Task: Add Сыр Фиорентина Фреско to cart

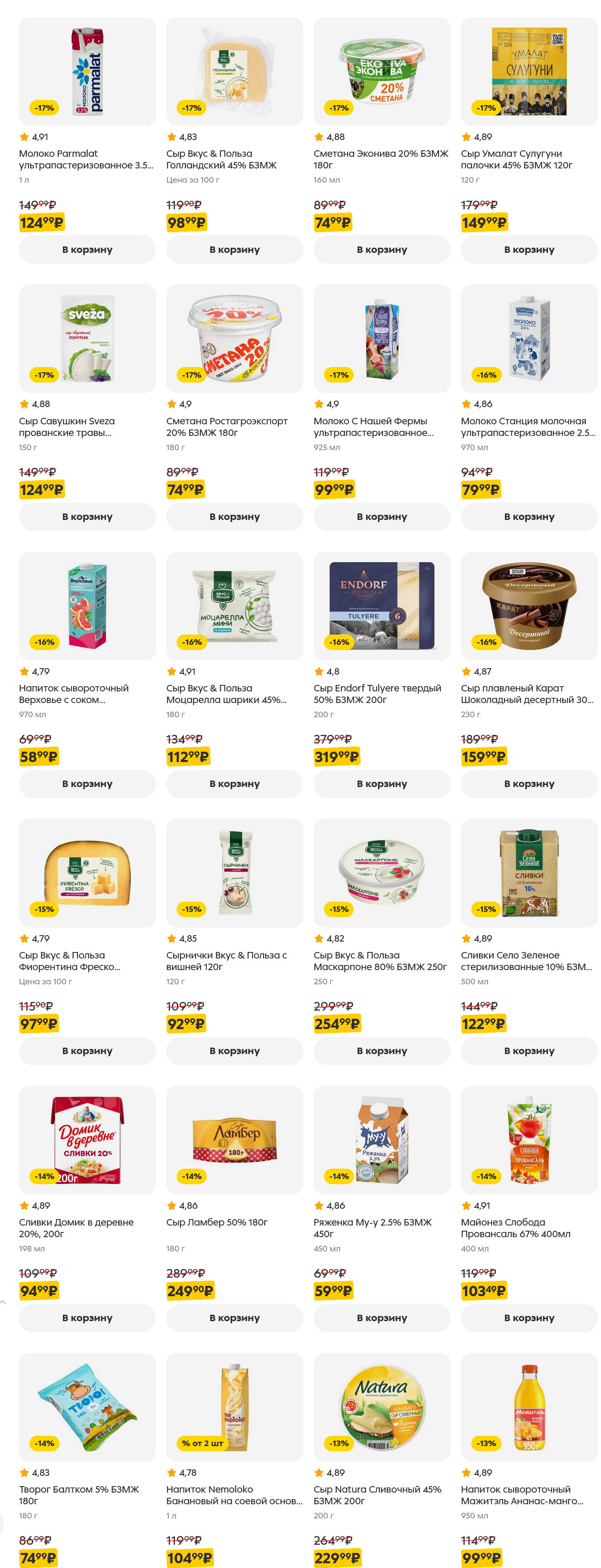Action: point(87,1051)
